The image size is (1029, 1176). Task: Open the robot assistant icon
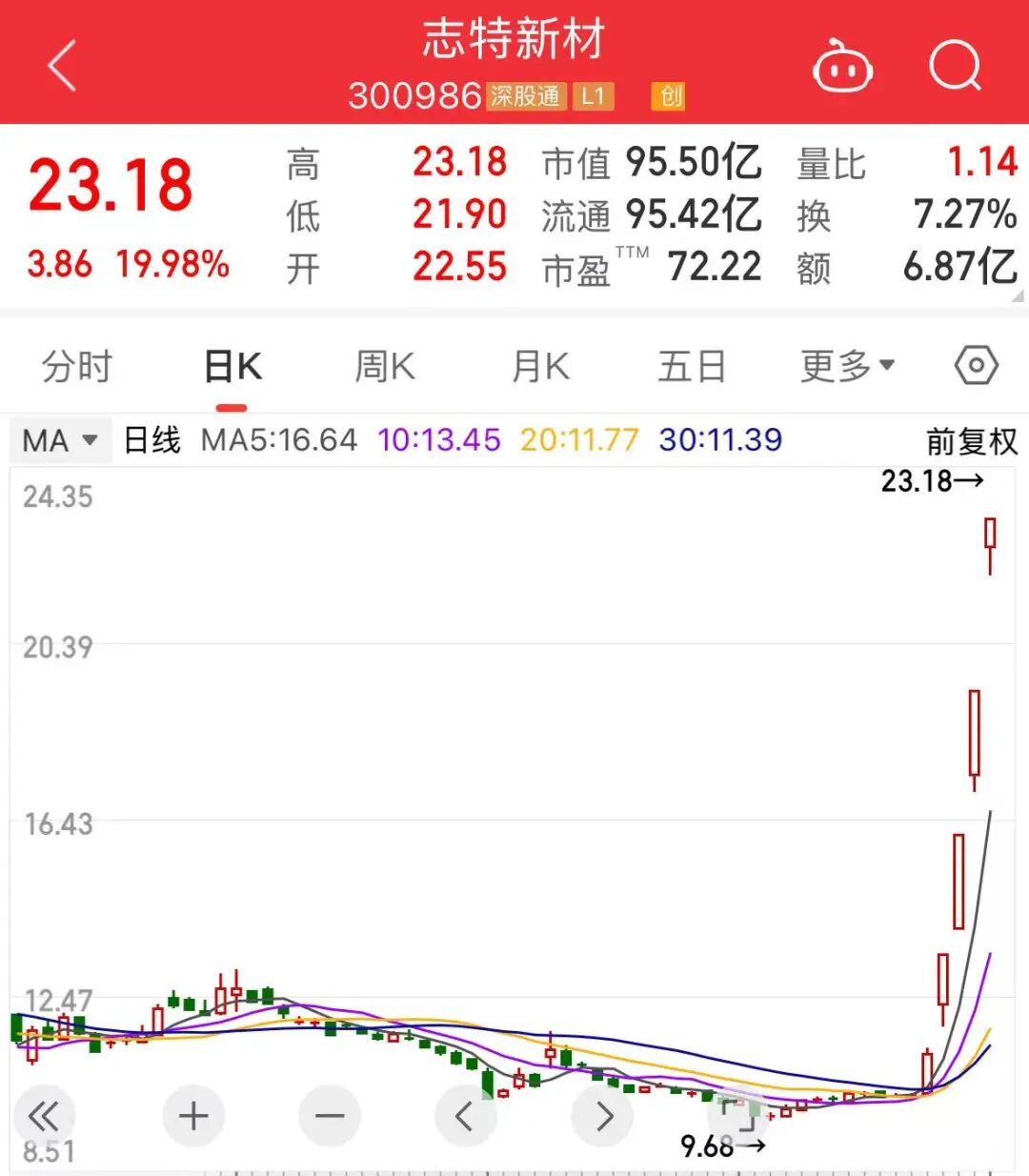842,68
